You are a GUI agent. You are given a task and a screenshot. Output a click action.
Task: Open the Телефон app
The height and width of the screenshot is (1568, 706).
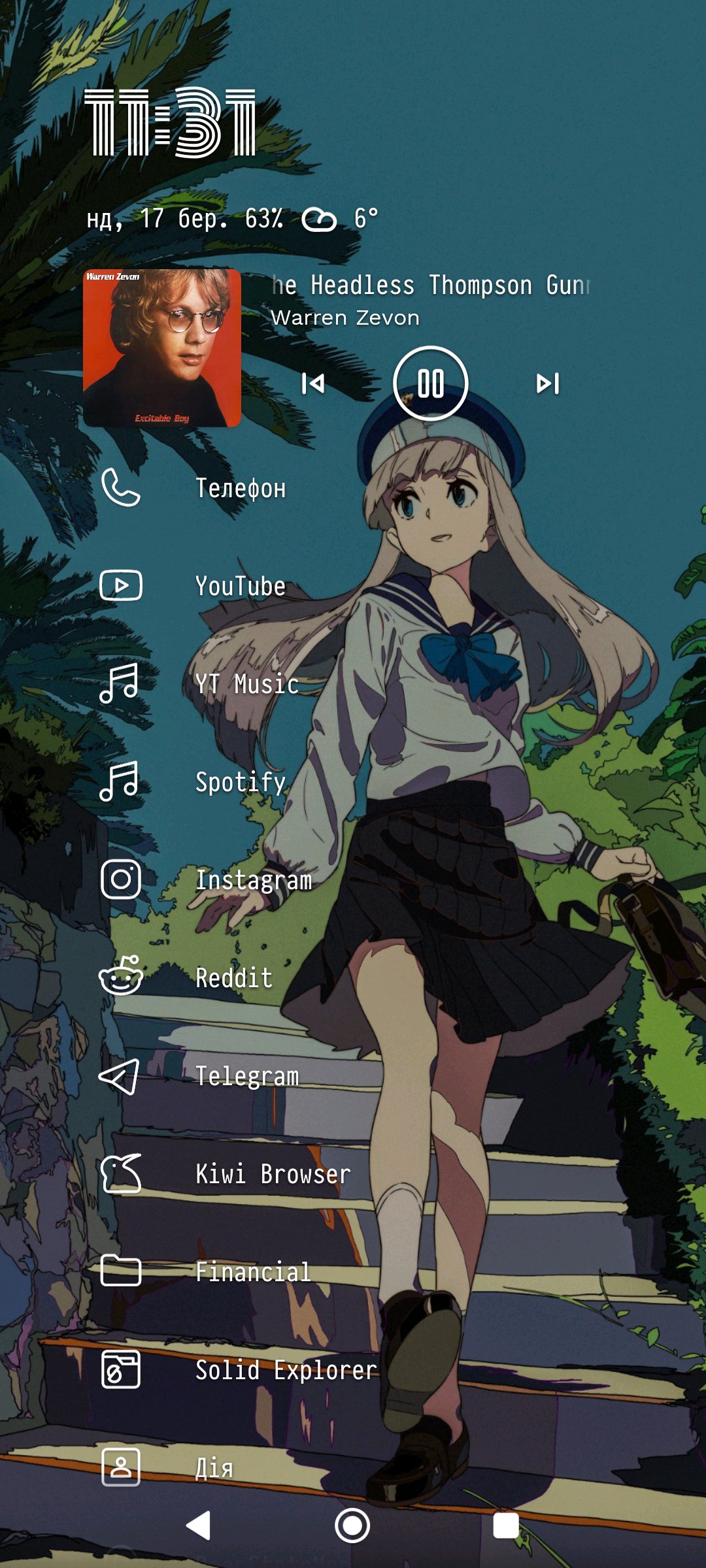pos(193,488)
